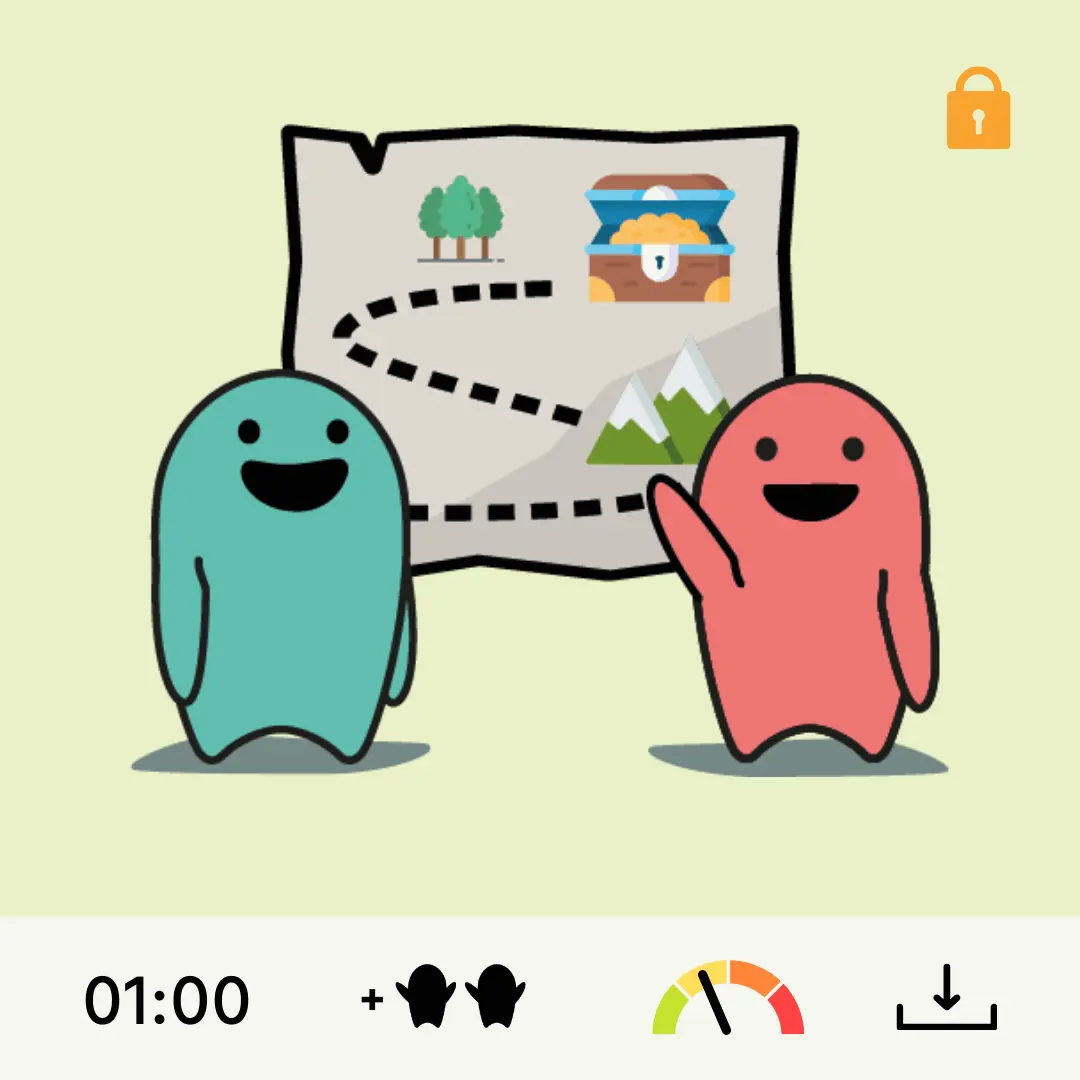Tap the orange lock icon
The width and height of the screenshot is (1080, 1080).
[978, 109]
